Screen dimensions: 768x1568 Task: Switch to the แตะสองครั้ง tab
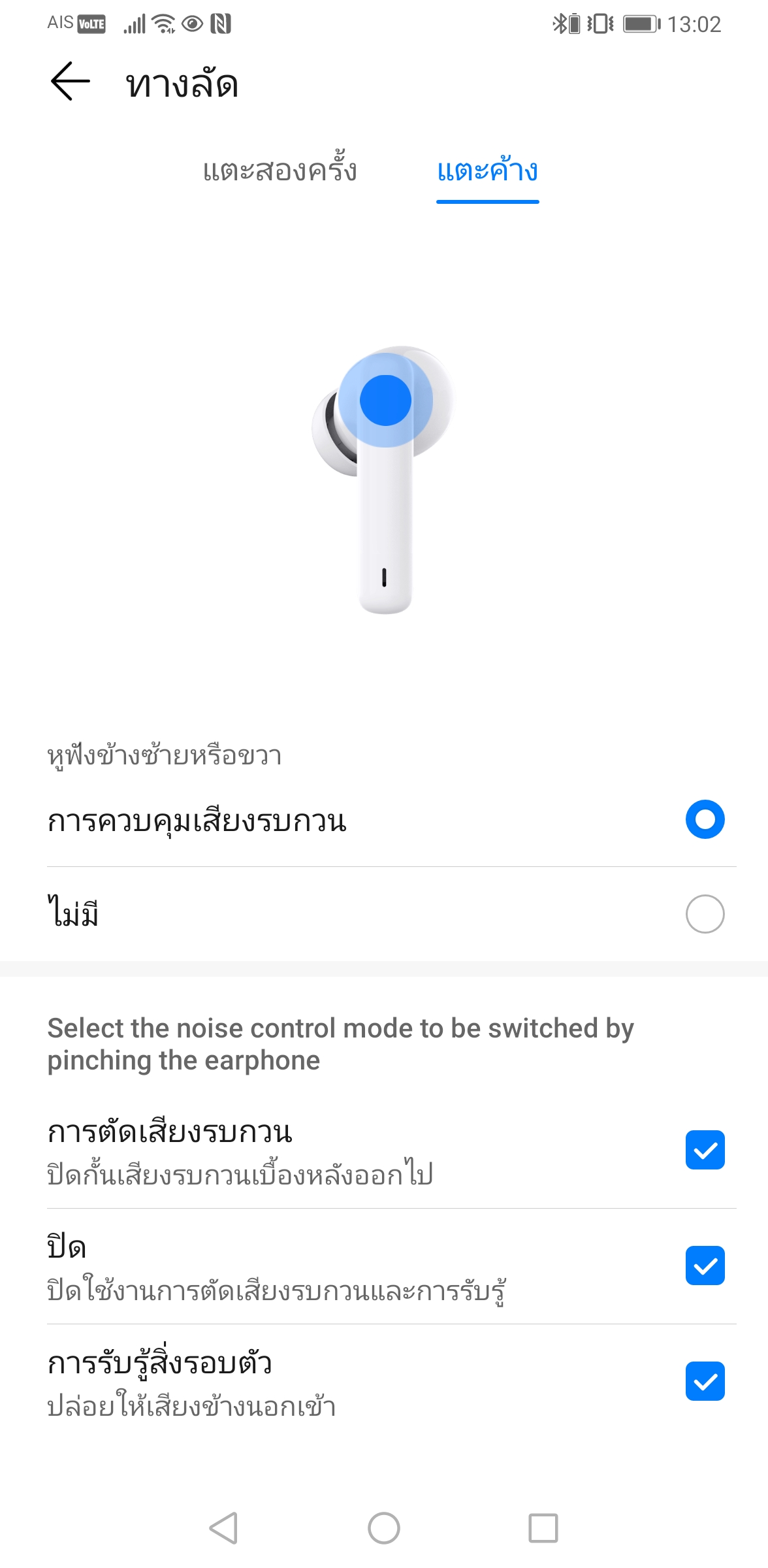point(280,171)
